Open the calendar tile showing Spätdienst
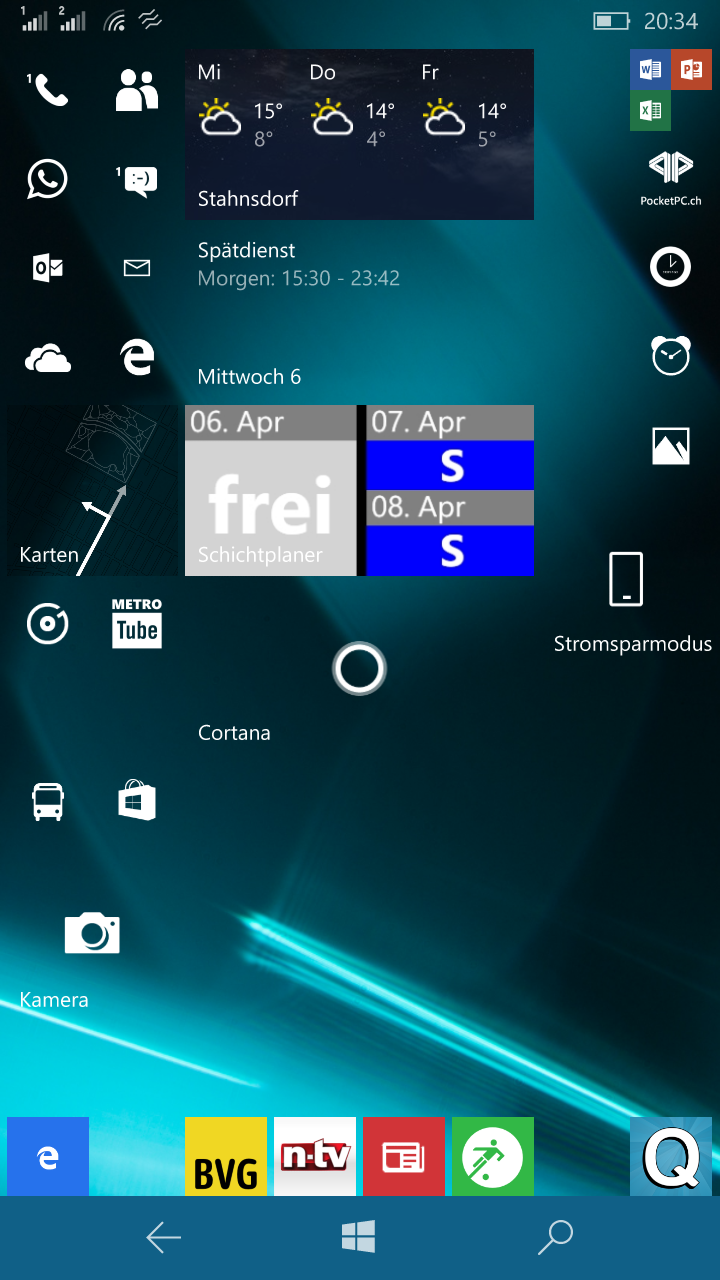This screenshot has width=720, height=1280. tap(359, 312)
